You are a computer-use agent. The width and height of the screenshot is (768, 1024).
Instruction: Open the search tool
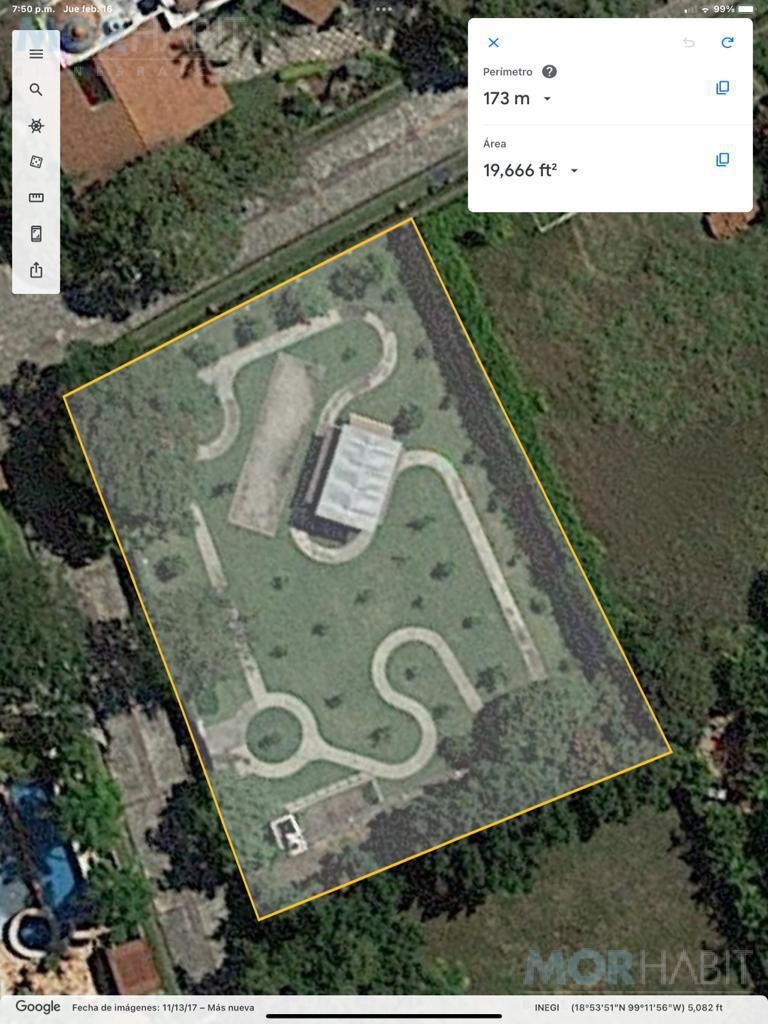36,89
